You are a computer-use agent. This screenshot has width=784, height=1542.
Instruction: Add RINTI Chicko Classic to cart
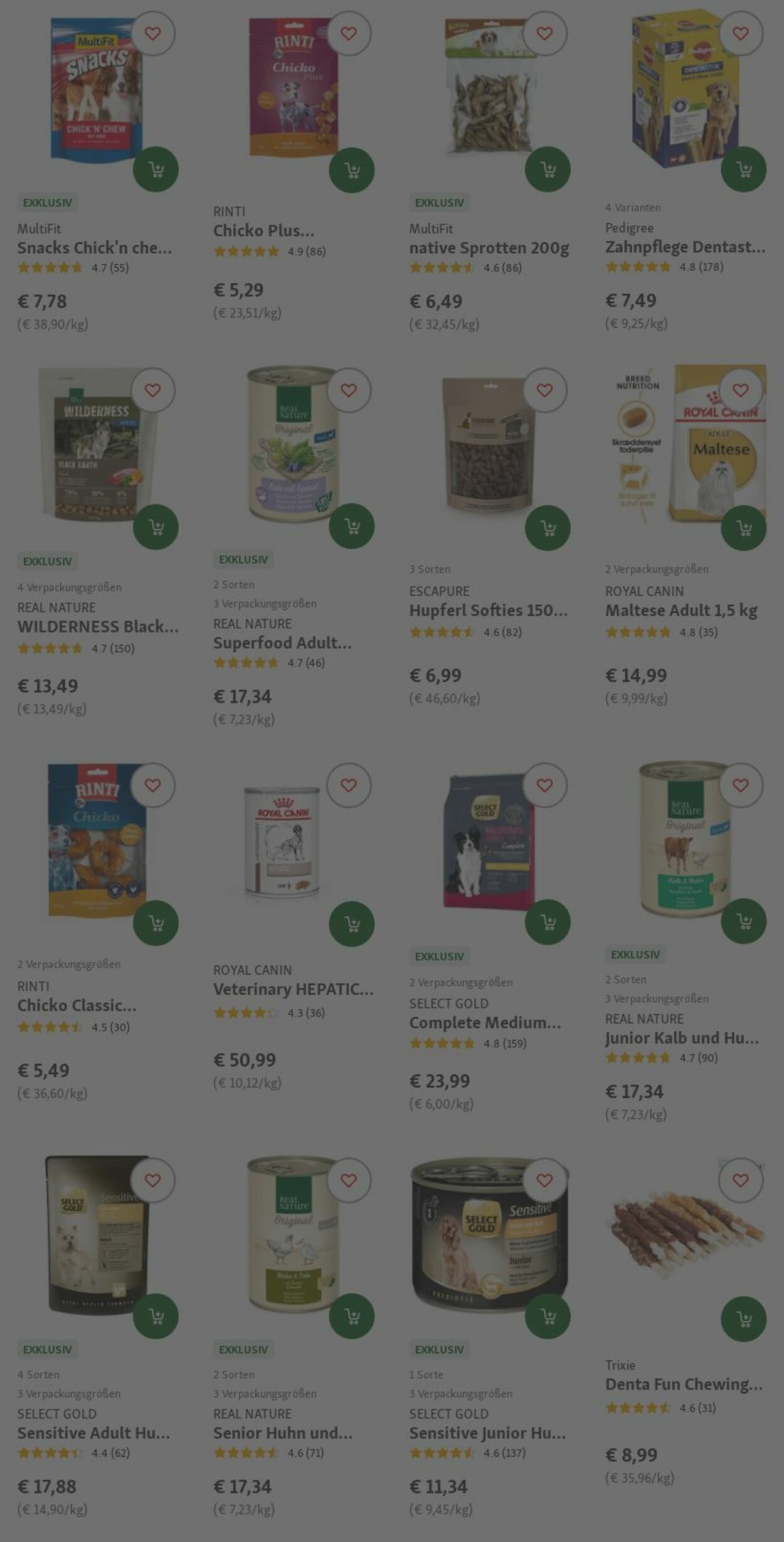pos(156,923)
